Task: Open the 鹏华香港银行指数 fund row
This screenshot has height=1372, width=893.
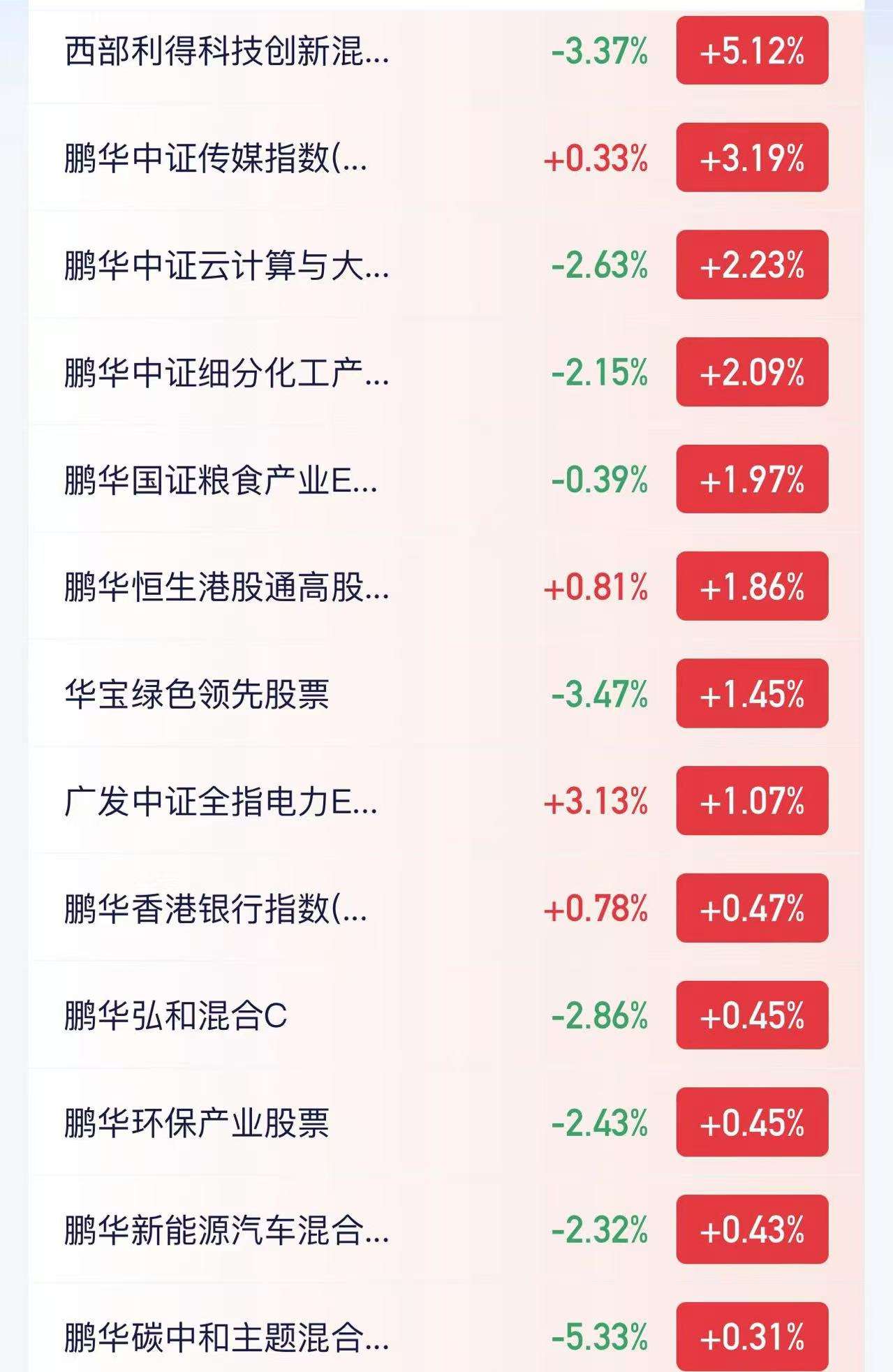Action: click(x=446, y=908)
